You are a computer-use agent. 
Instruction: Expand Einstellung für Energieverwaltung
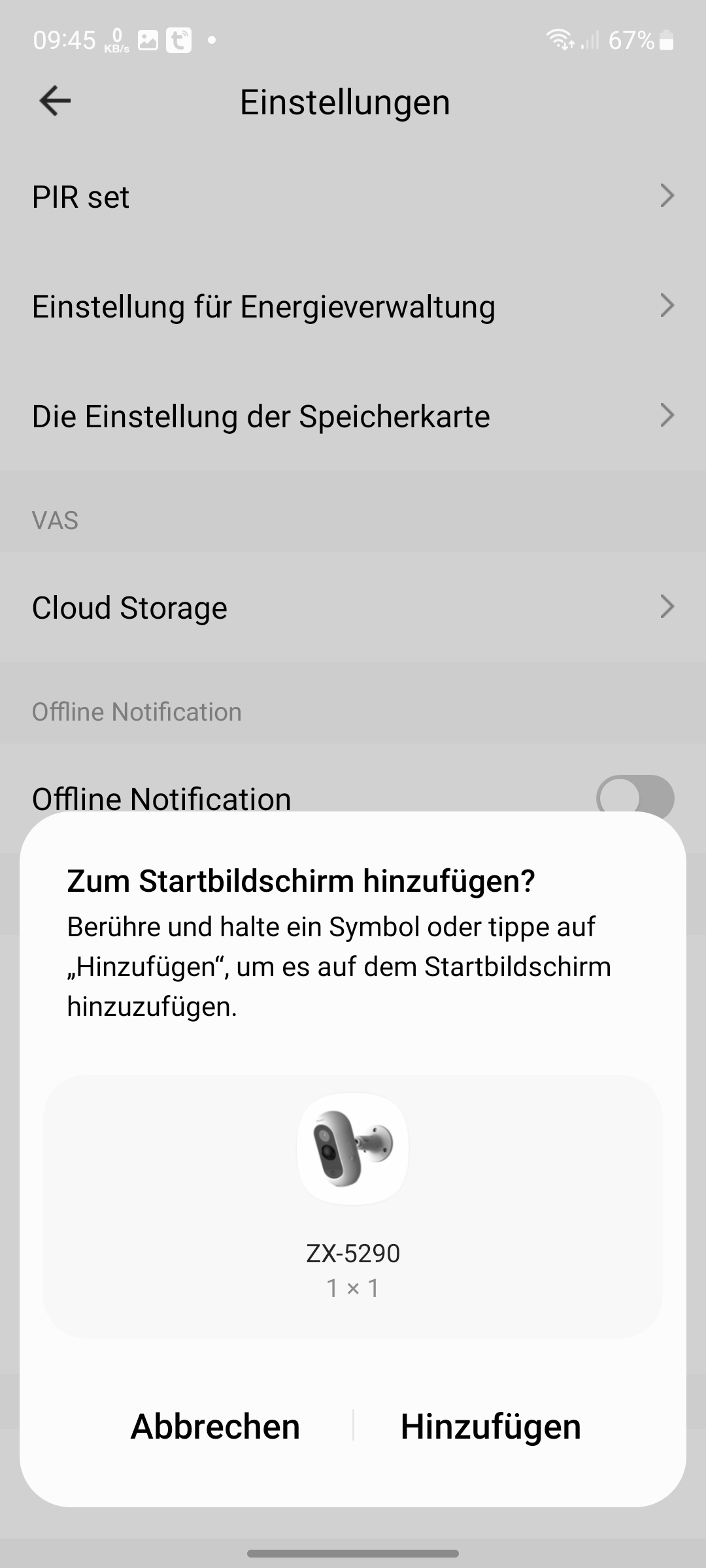tap(666, 305)
